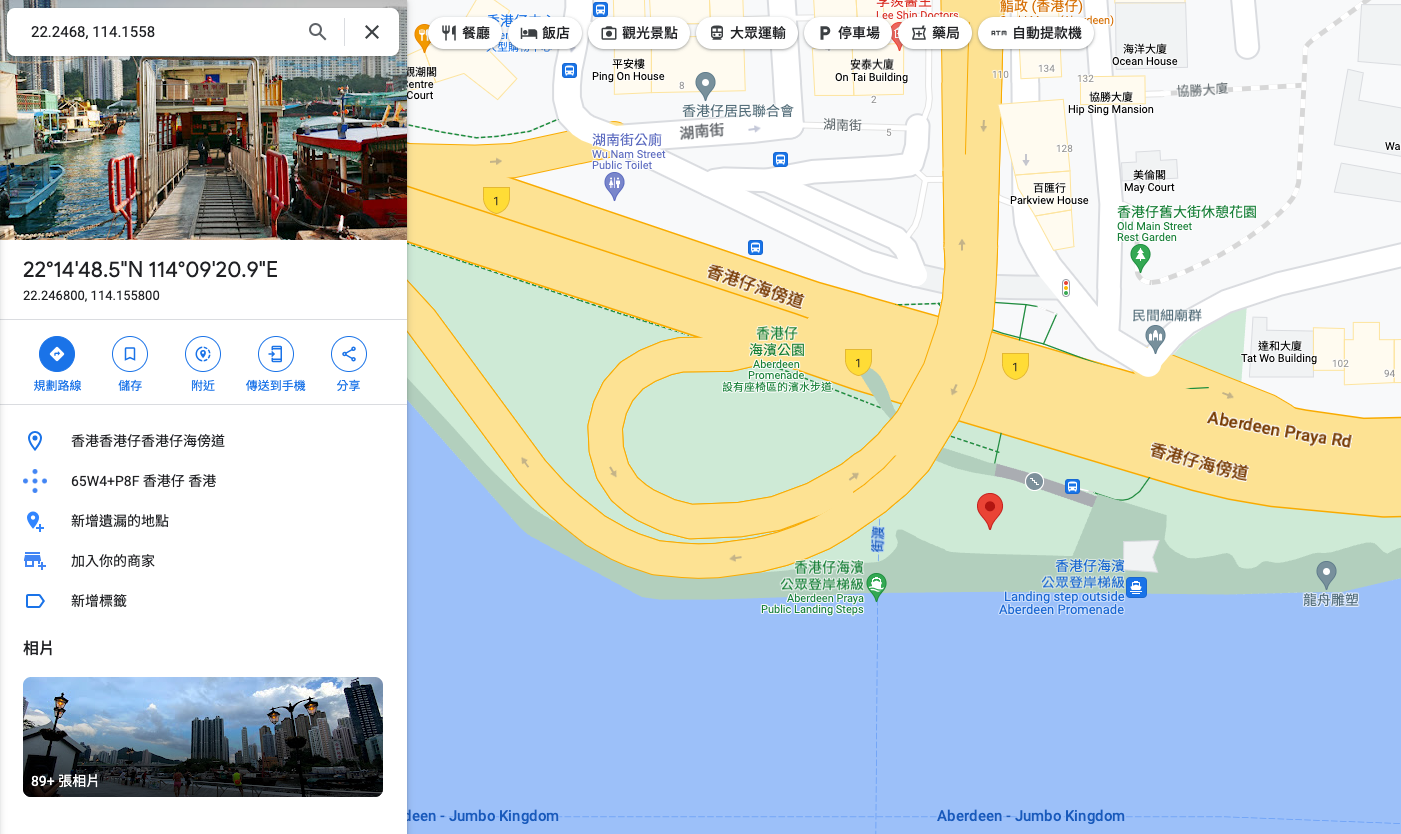
Task: Tap the coordinates search field
Action: [160, 32]
